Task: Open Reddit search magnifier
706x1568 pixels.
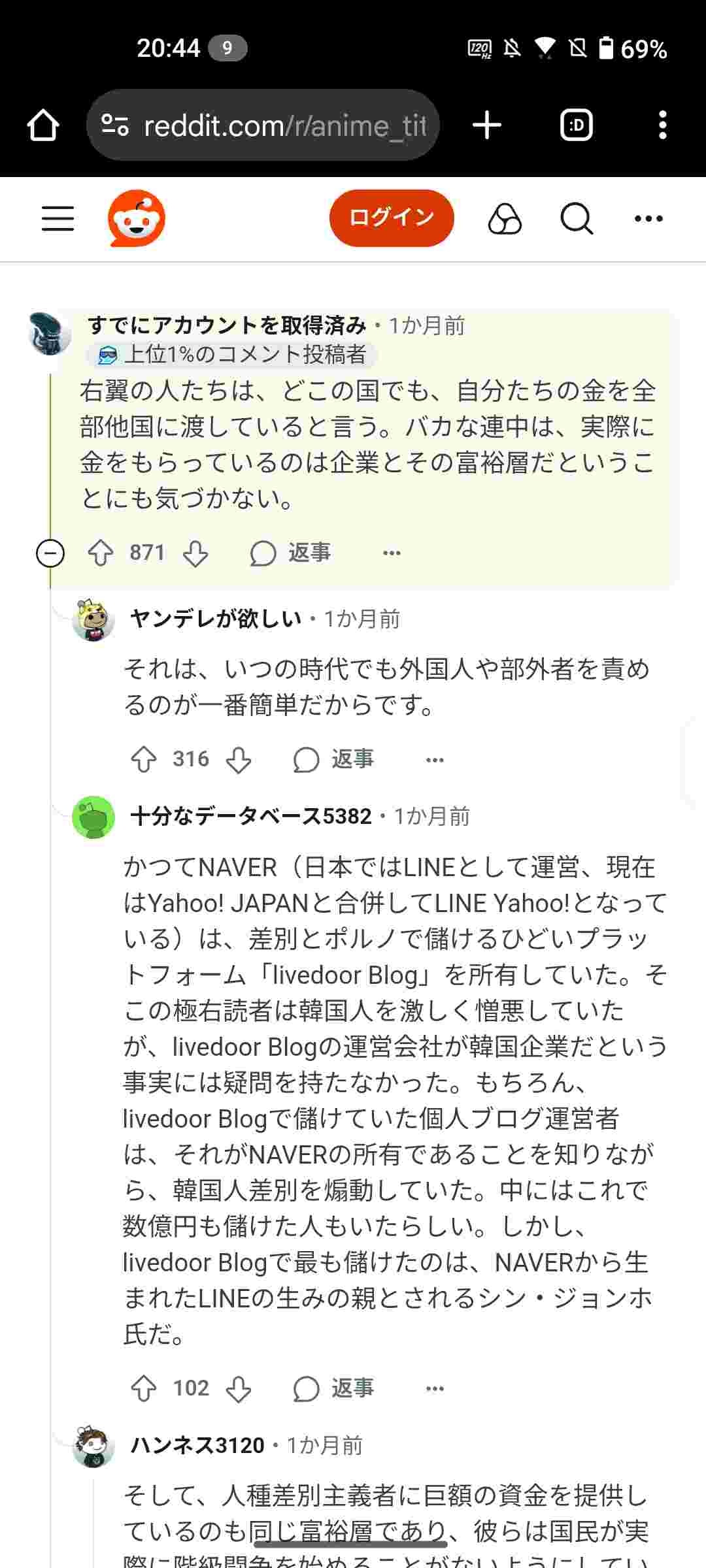Action: tap(577, 218)
